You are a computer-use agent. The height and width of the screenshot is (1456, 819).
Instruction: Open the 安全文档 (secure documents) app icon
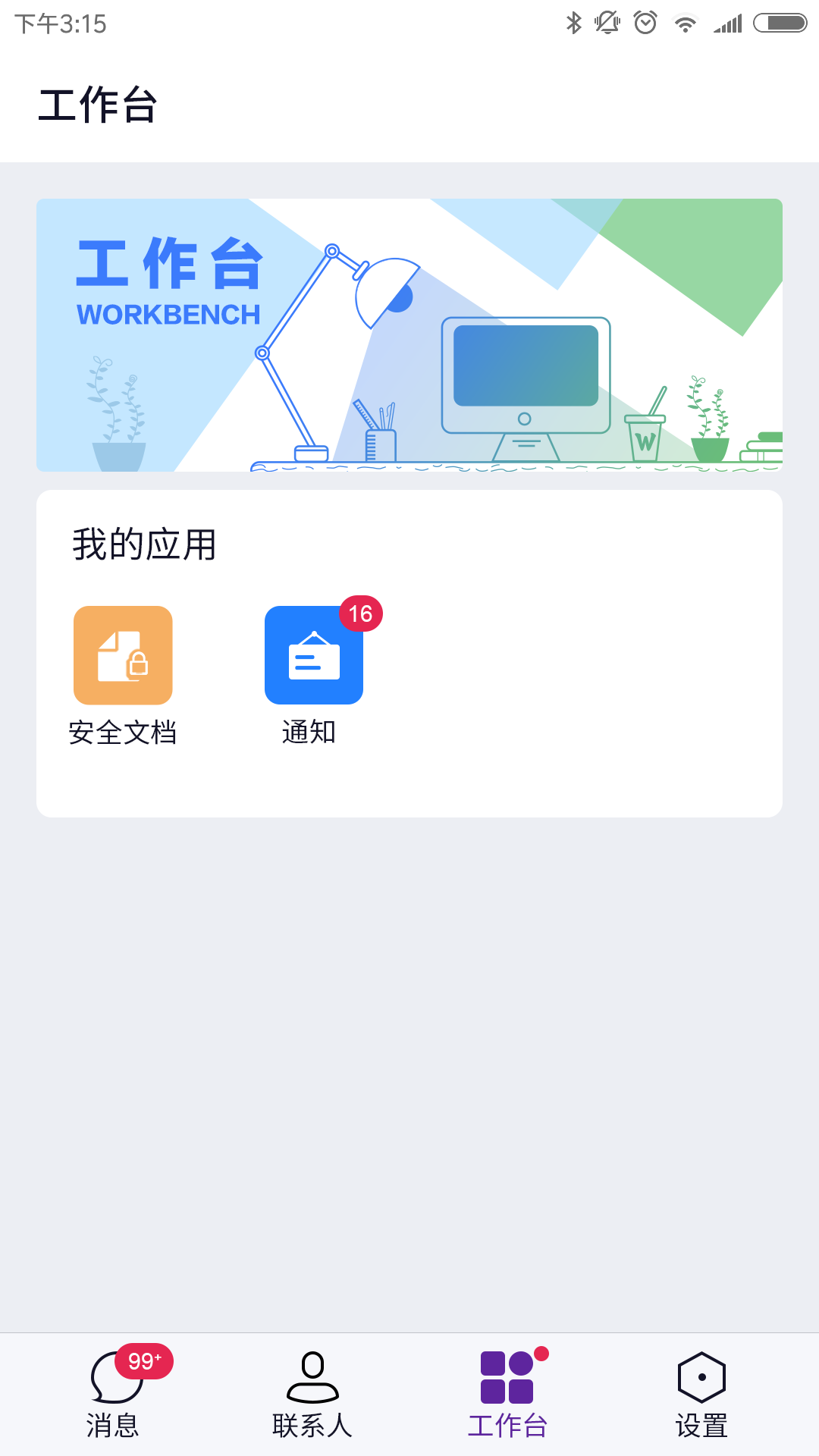(x=122, y=654)
